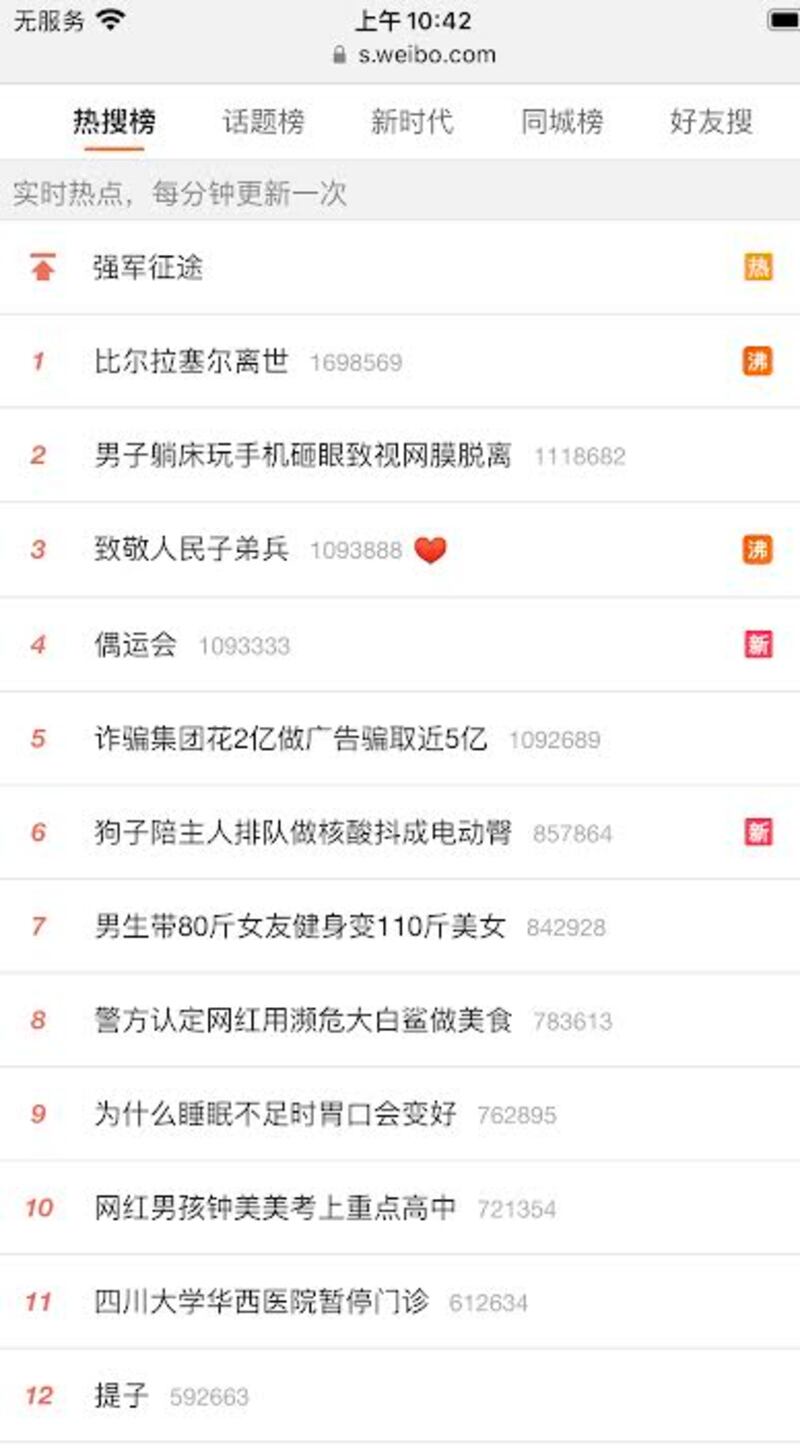Switch to the 新时代 tab
Screen dimensions: 800x1453
[412, 122]
